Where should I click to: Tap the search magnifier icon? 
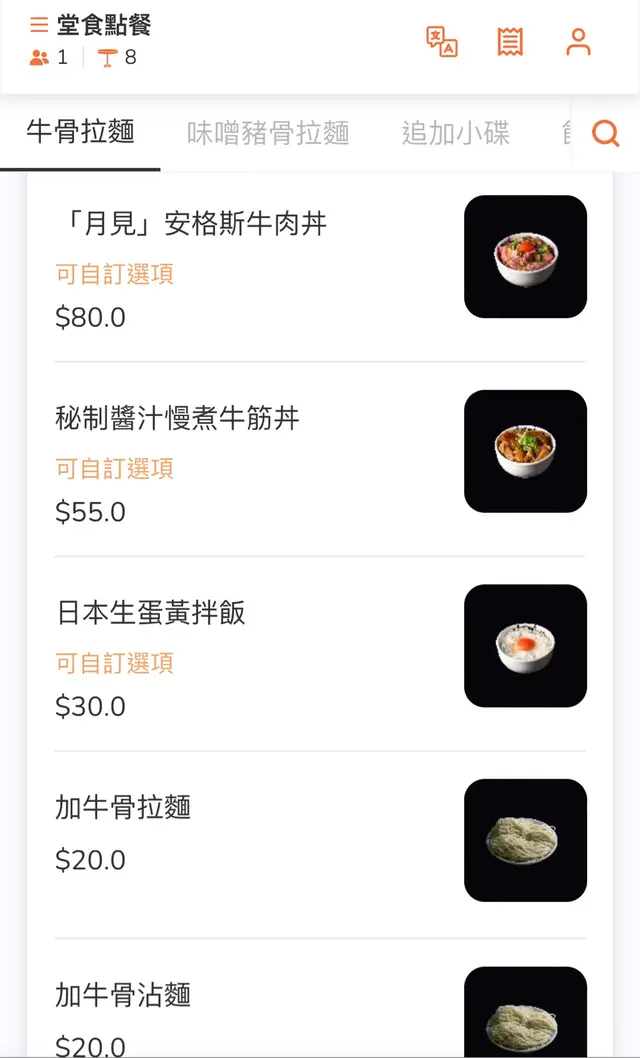point(606,133)
